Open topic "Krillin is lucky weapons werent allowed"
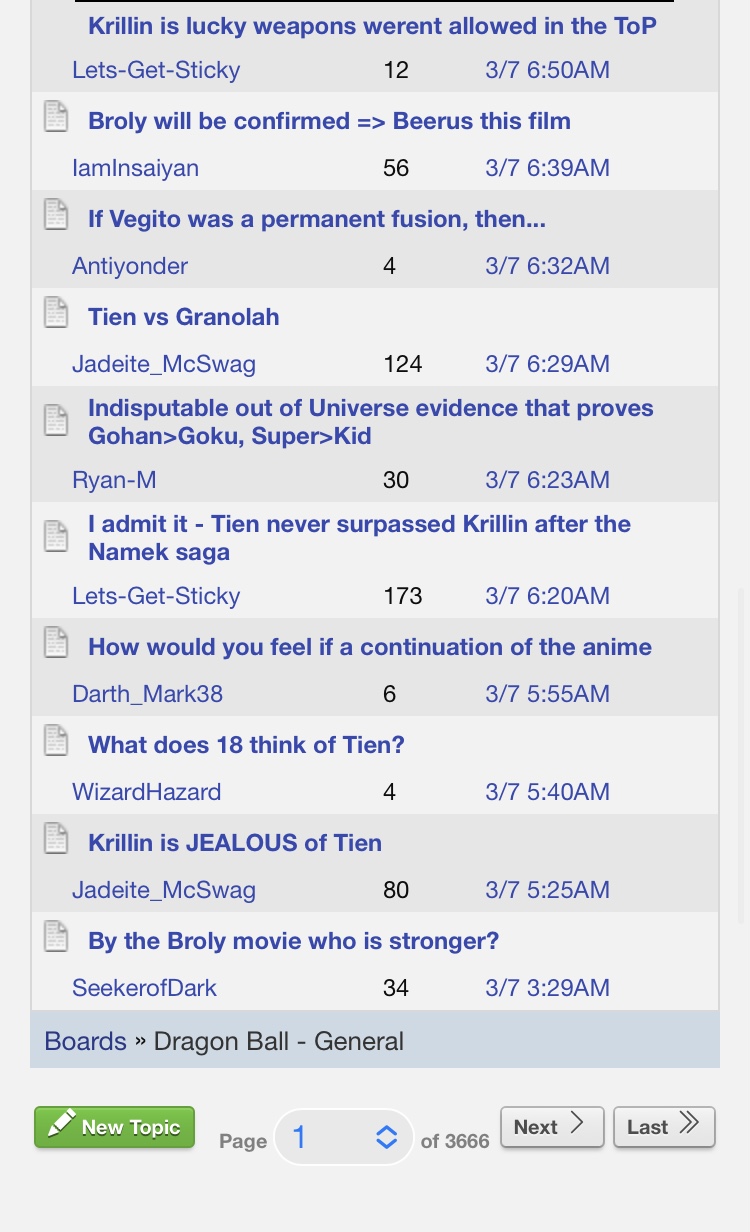Image resolution: width=750 pixels, height=1232 pixels. pyautogui.click(x=372, y=26)
